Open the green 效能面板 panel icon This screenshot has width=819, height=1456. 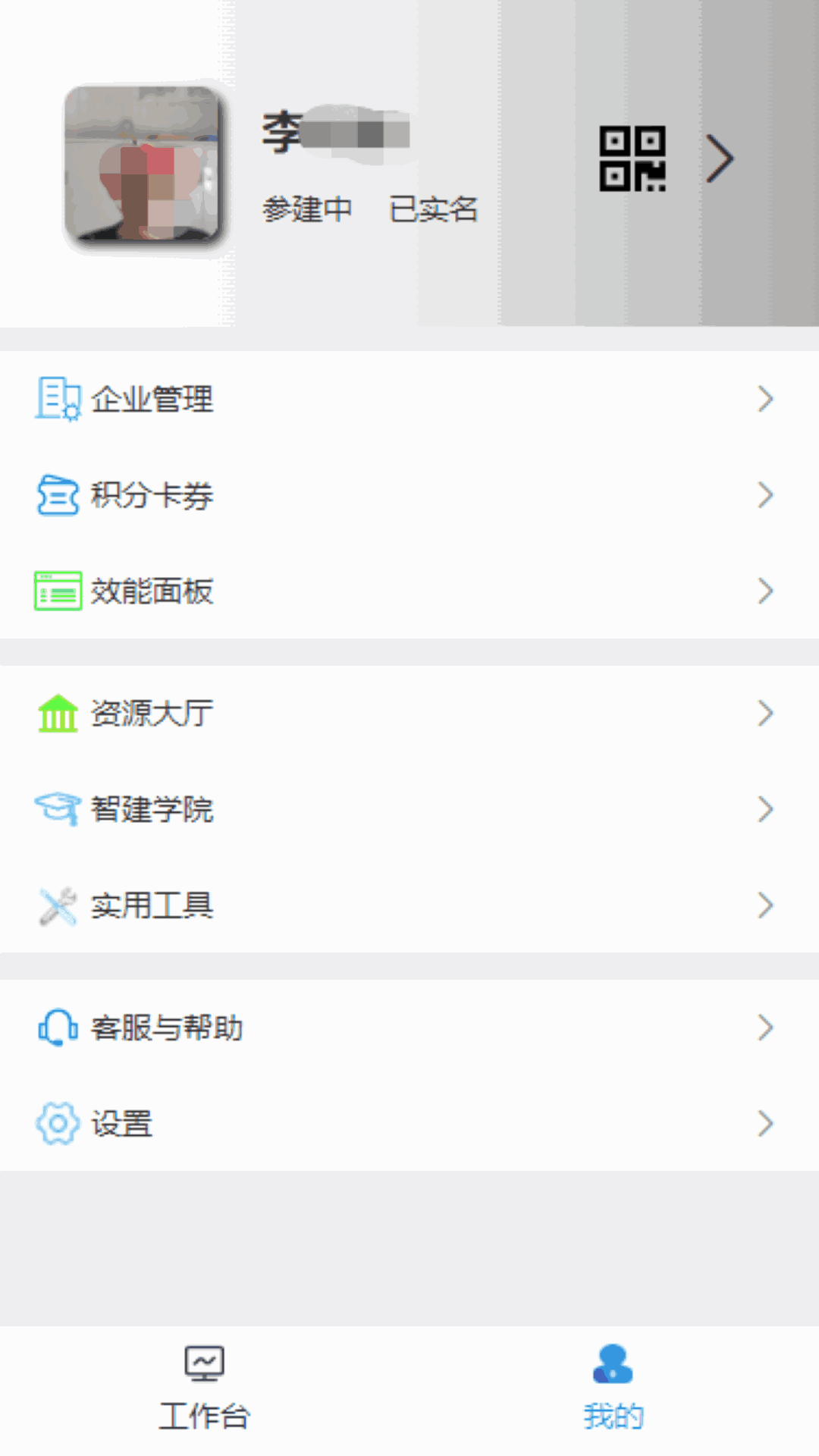click(56, 591)
